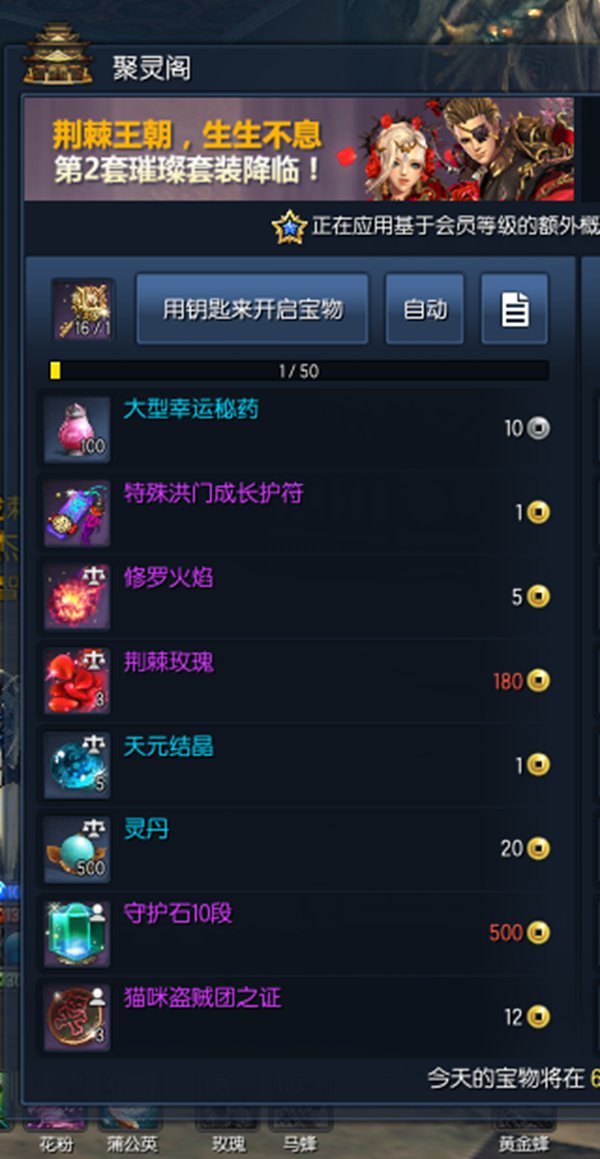Open the 荆棘王朝 promotional banner
Screen dimensions: 600x1159
click(x=298, y=148)
